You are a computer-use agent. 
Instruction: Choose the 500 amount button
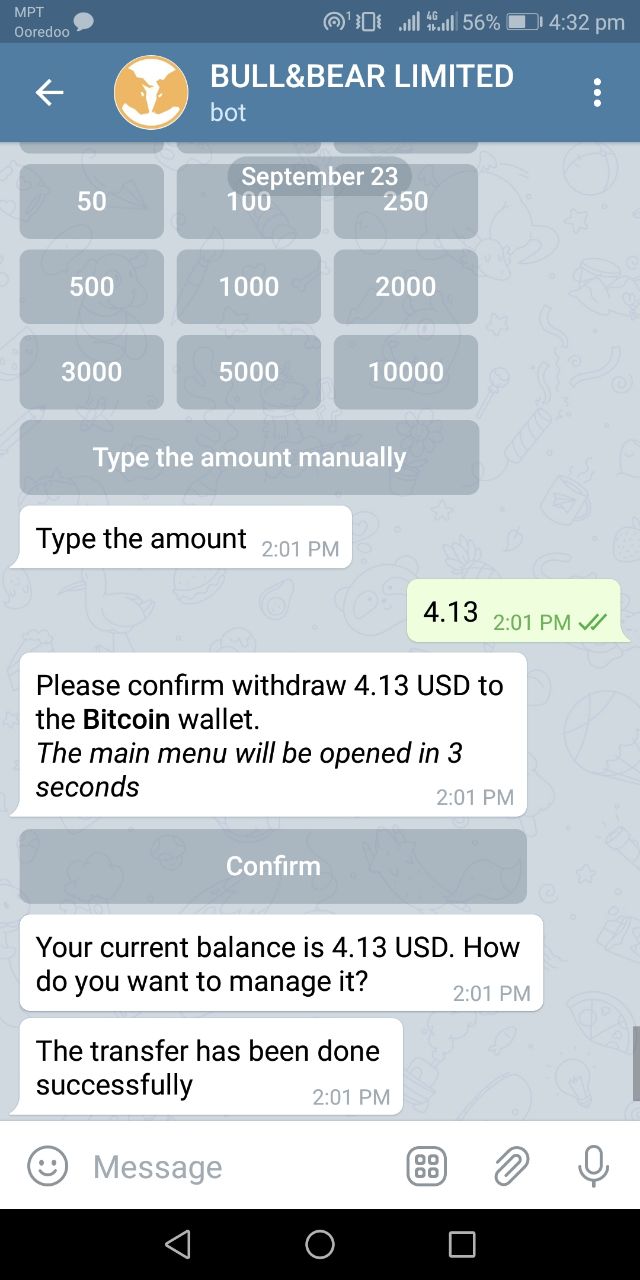[x=92, y=287]
